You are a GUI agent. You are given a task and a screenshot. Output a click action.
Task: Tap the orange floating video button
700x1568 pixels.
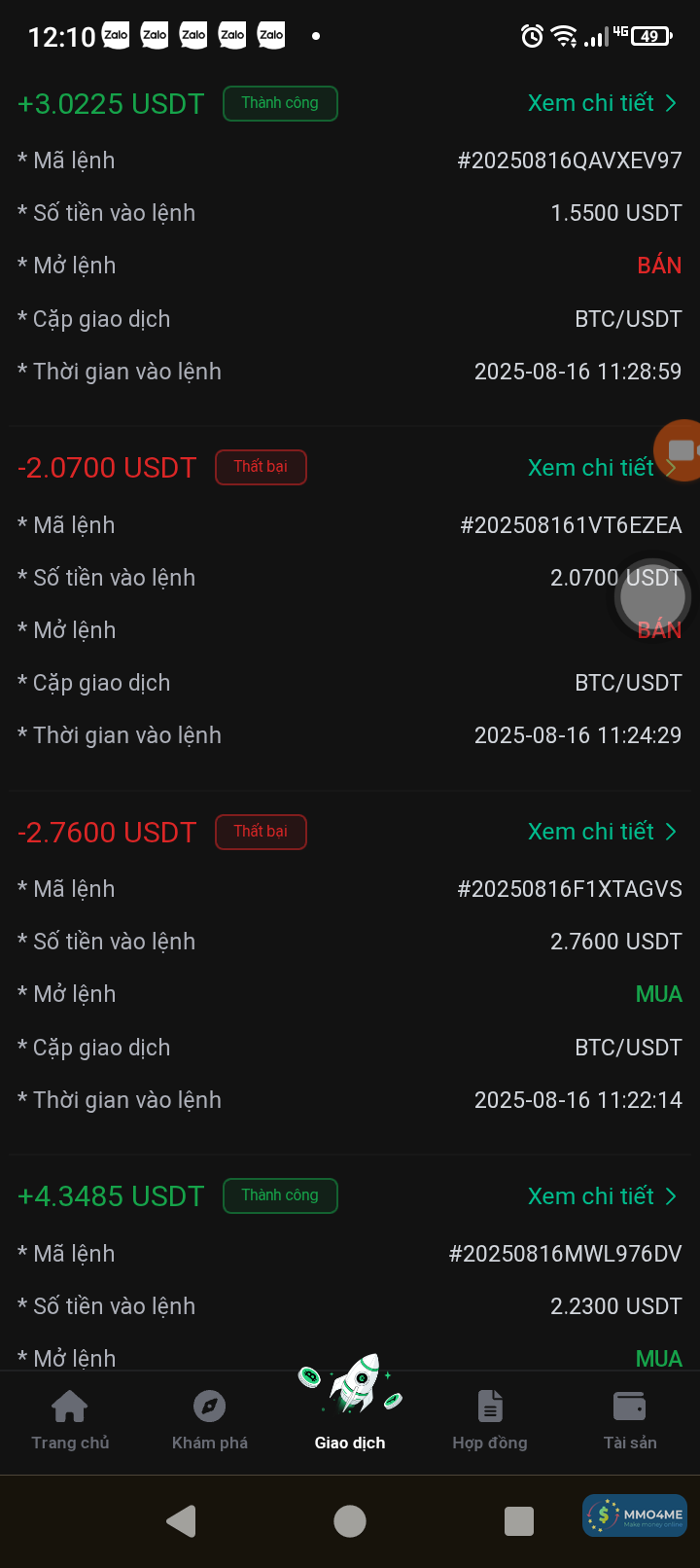tap(681, 450)
